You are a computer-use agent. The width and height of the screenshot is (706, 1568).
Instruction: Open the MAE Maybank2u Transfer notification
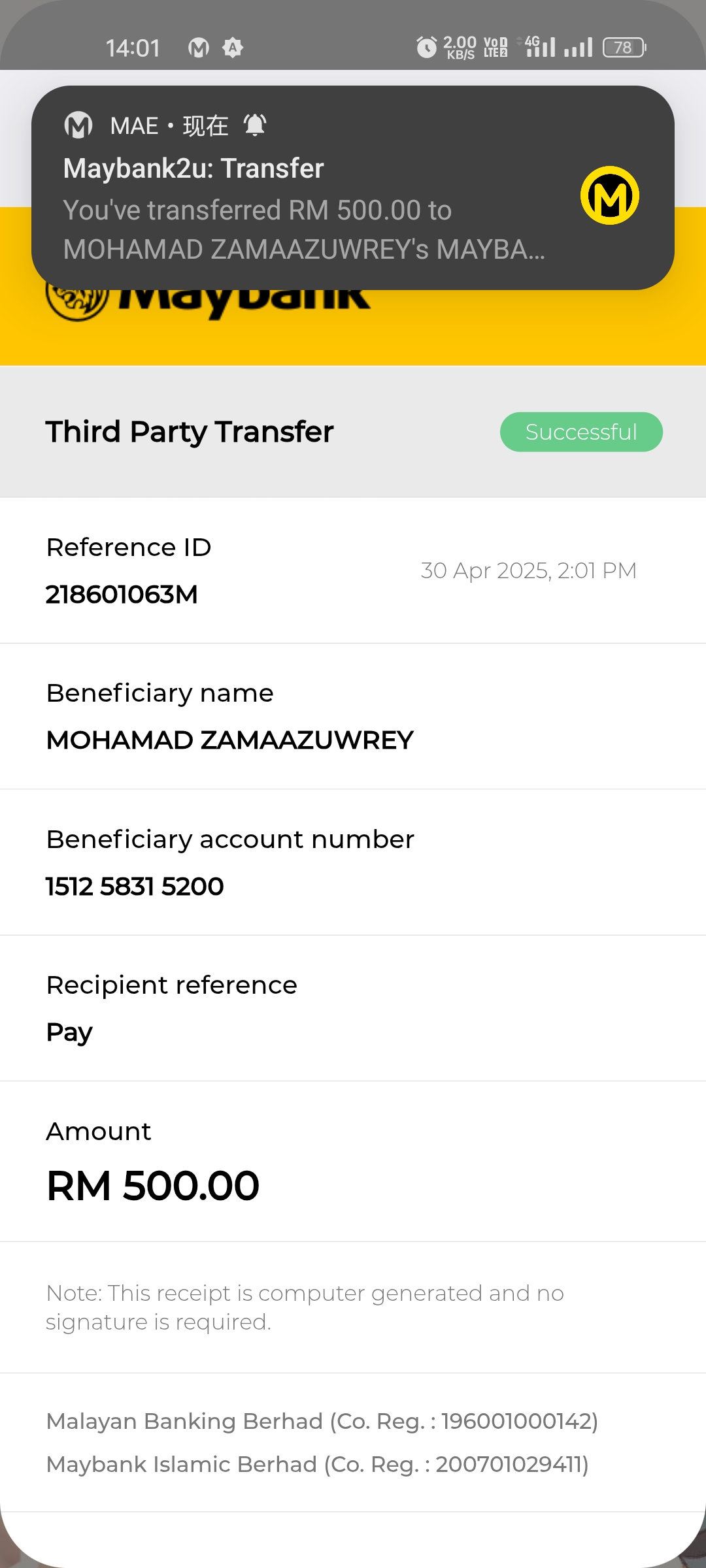tap(314, 189)
